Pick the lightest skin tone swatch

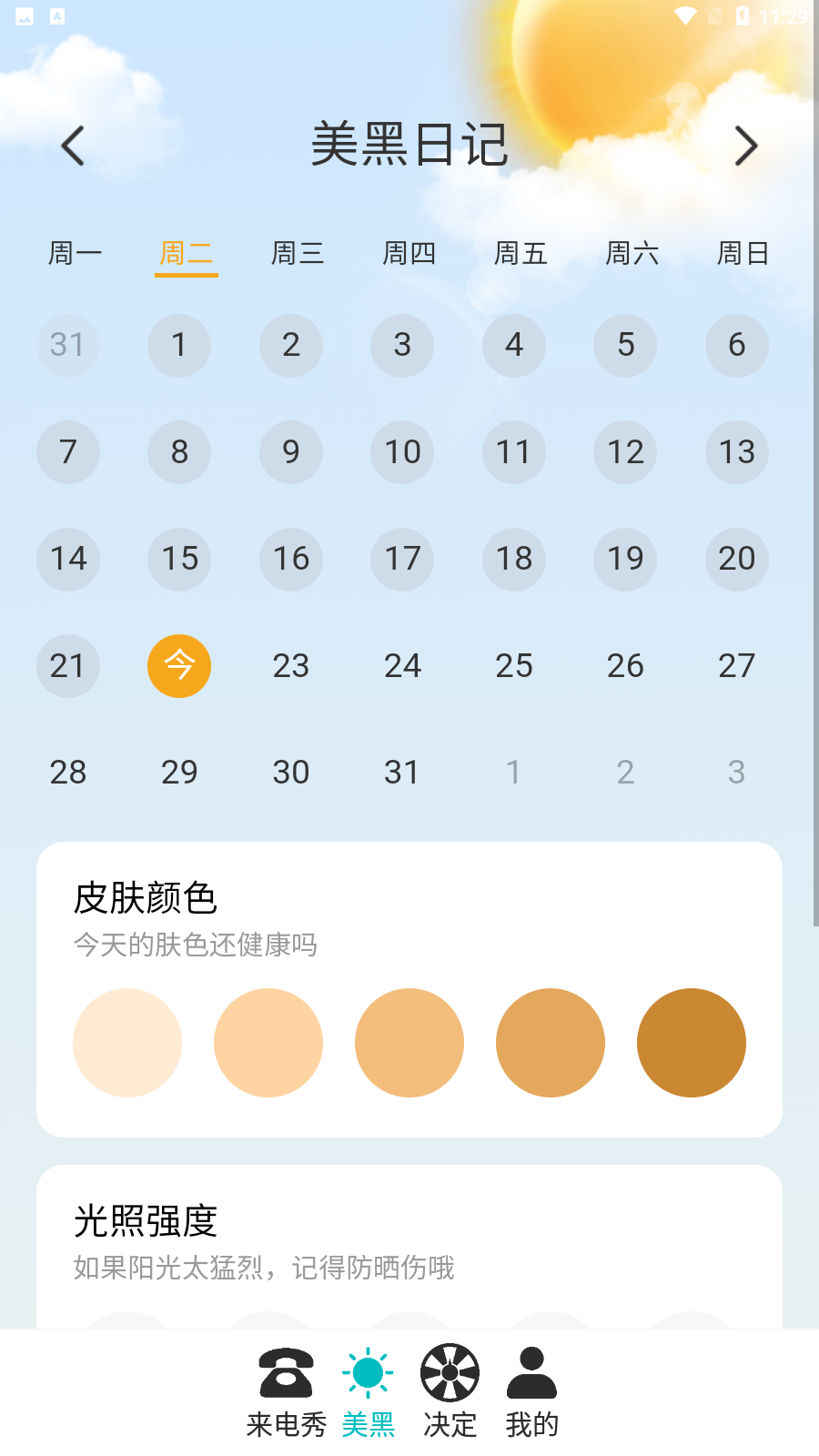tap(127, 1042)
